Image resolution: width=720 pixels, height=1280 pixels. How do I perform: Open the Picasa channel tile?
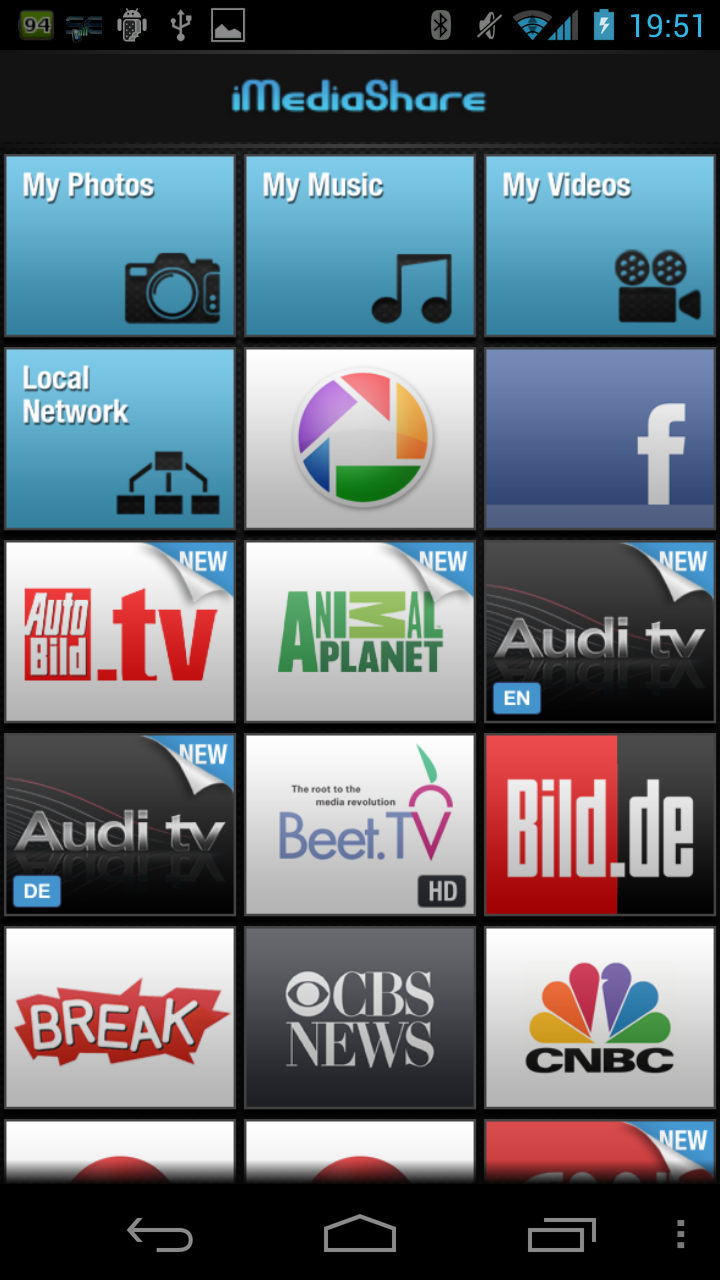[x=360, y=438]
